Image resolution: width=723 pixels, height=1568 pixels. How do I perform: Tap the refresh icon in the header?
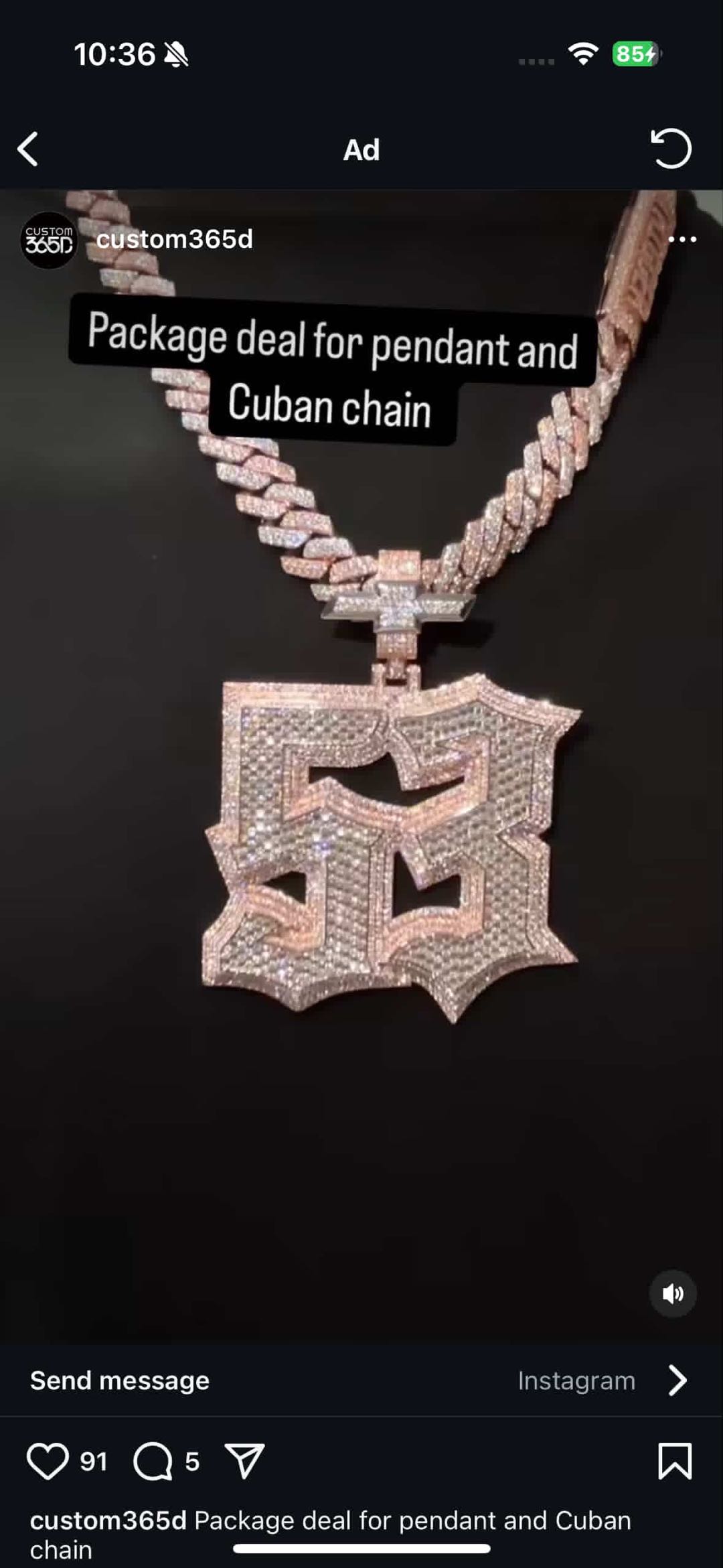671,148
